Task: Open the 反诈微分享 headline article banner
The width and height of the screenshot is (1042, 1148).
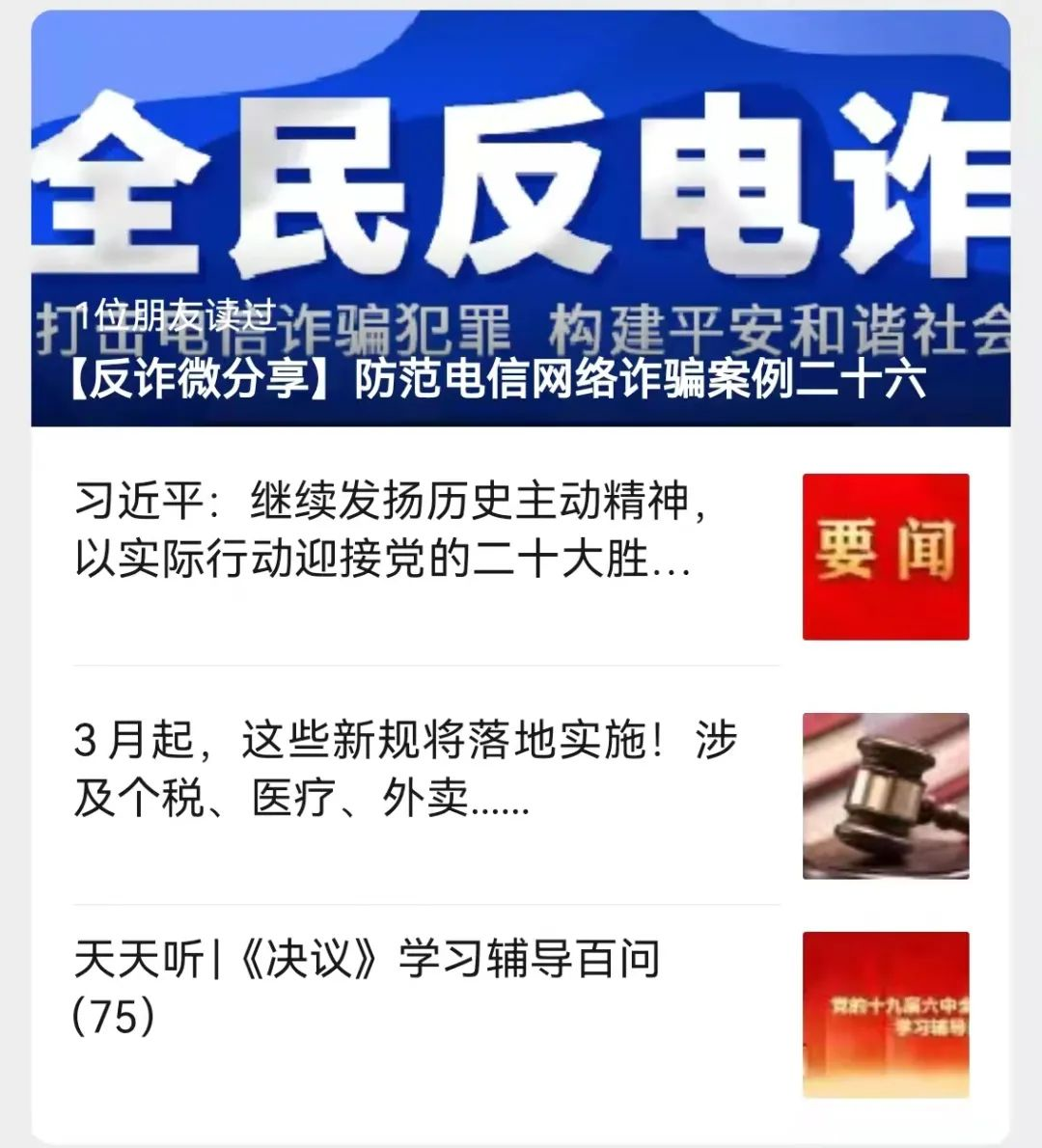Action: [x=521, y=222]
